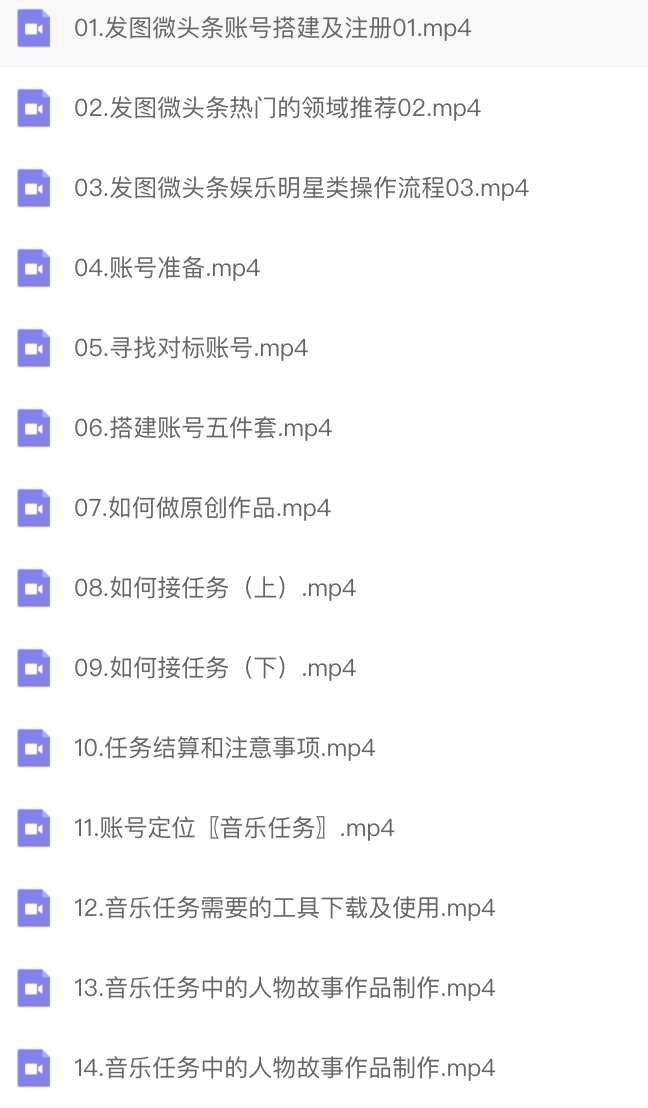Select 03.发图微头条娱乐明星类操作流程03.mp4
Image resolution: width=648 pixels, height=1108 pixels.
coord(301,188)
